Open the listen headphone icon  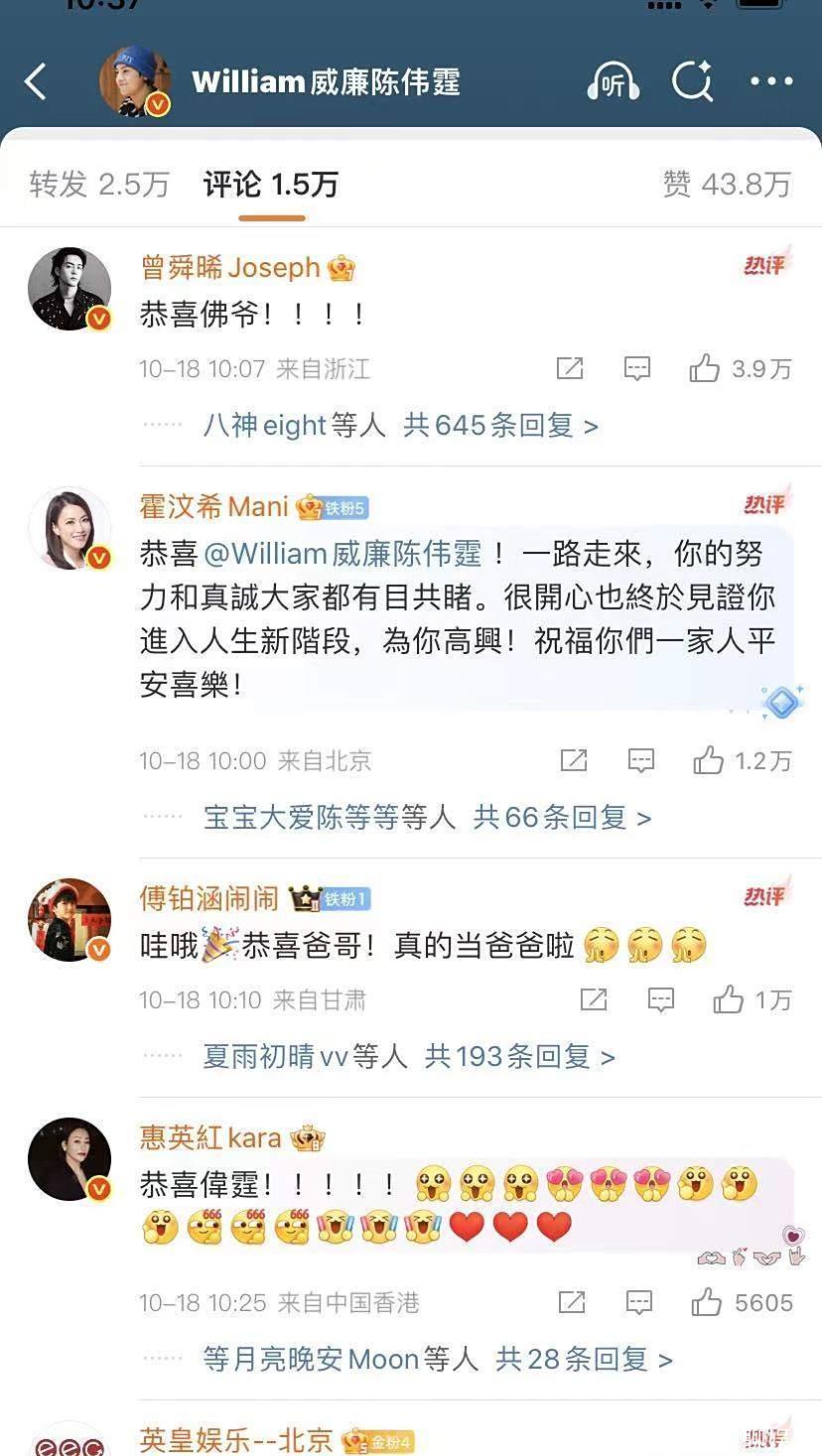tap(613, 82)
